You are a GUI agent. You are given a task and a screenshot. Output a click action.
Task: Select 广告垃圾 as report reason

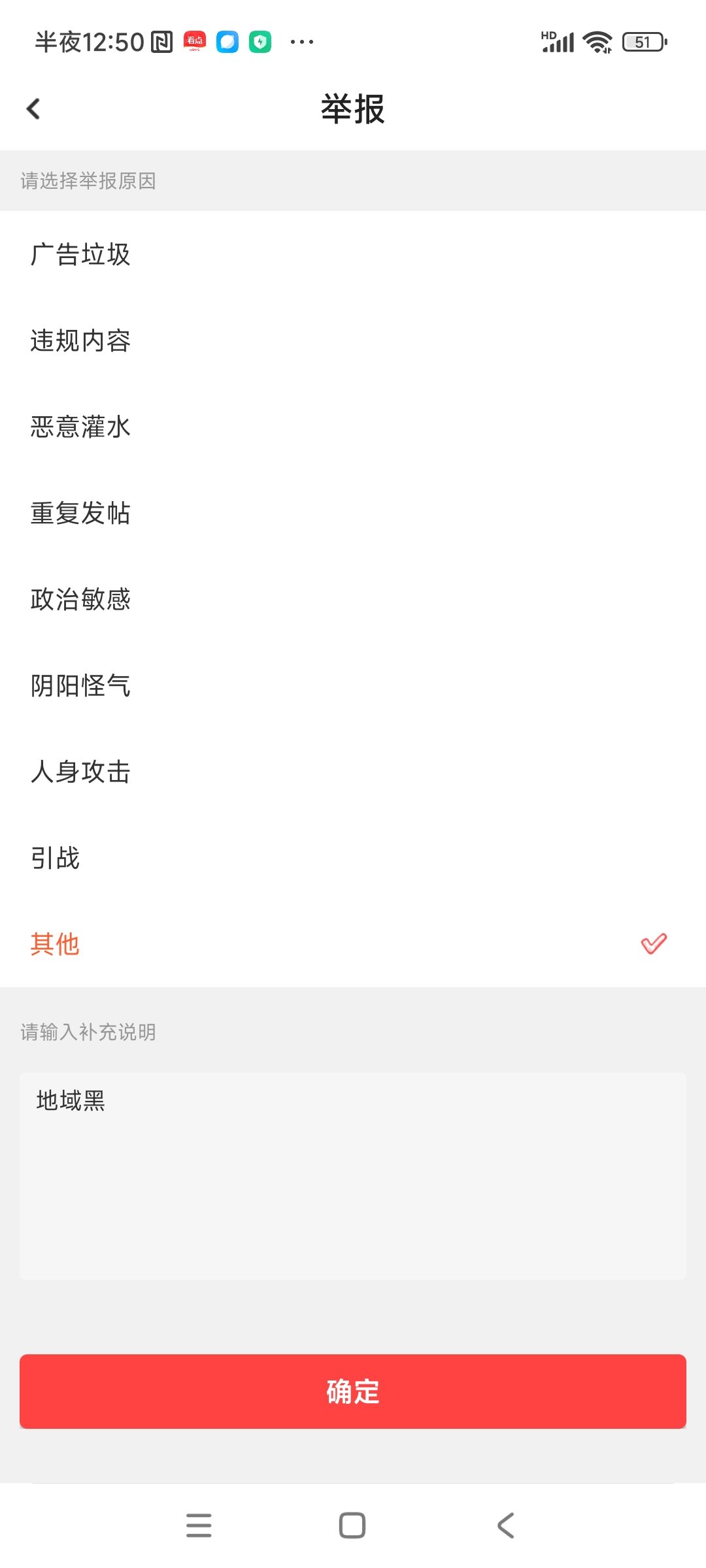click(80, 254)
